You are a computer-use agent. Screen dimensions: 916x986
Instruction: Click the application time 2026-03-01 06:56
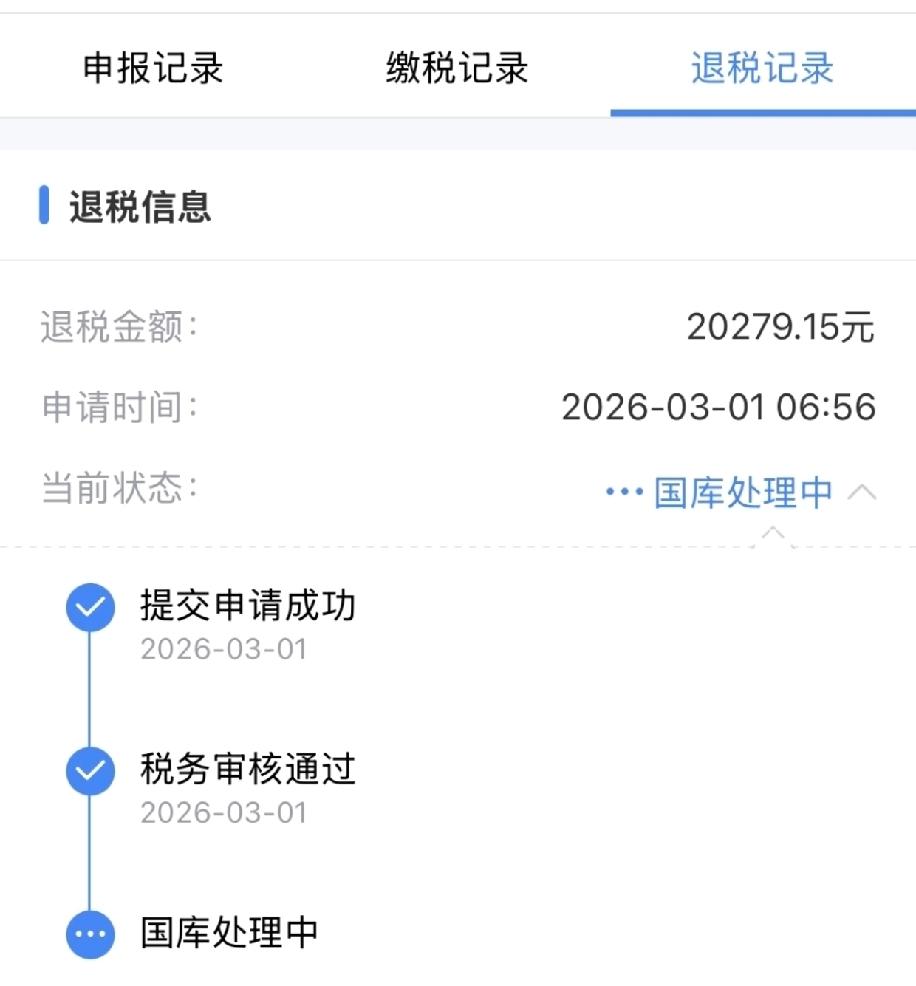pos(719,407)
